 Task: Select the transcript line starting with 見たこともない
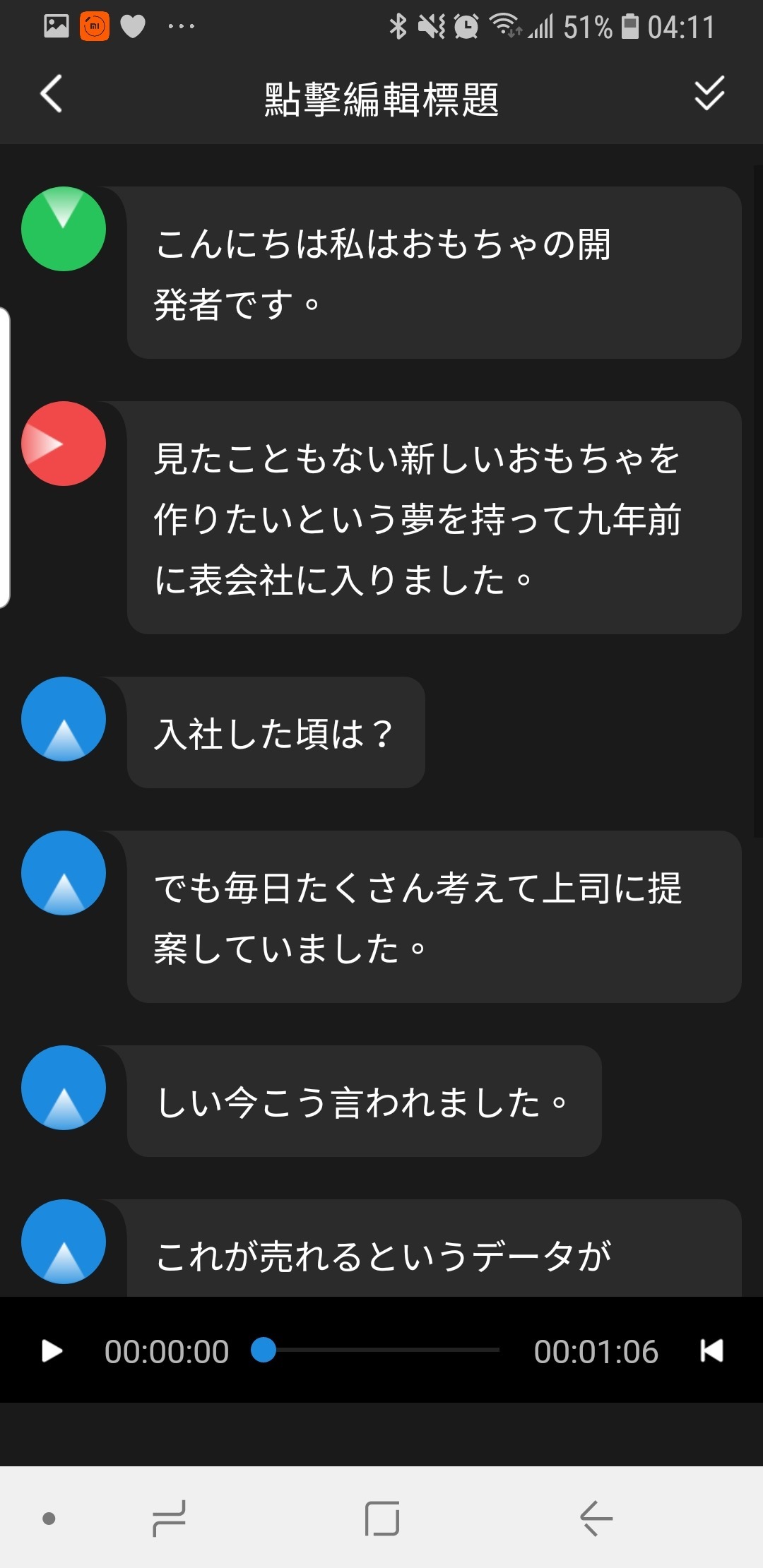point(432,518)
